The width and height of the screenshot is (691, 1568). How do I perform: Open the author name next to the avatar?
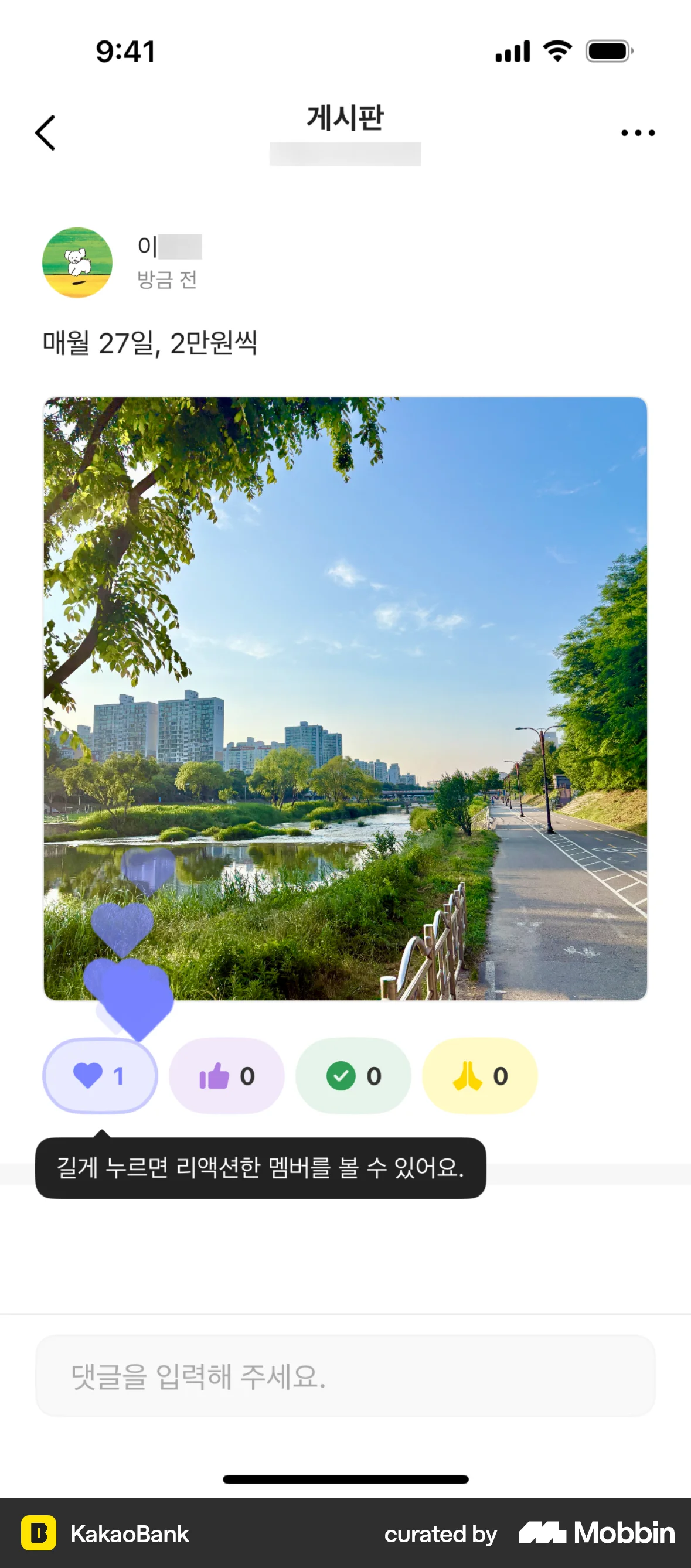pos(168,248)
